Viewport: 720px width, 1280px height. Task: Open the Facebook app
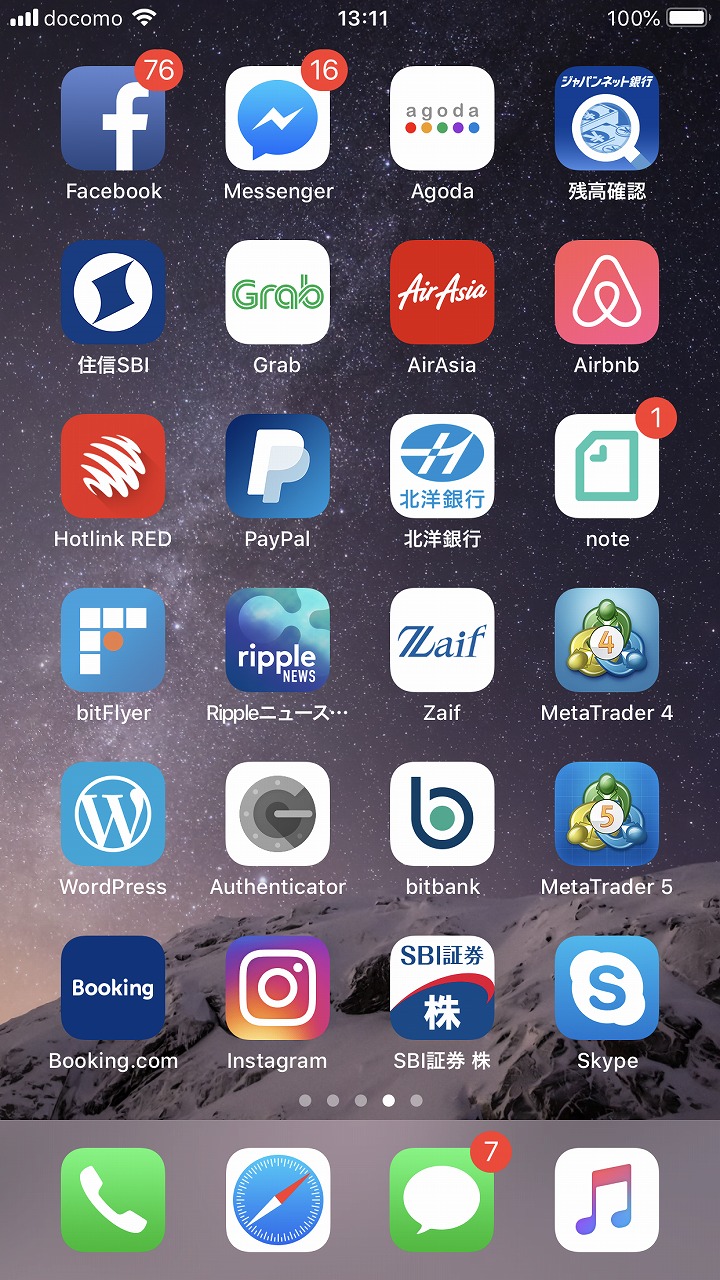[113, 118]
